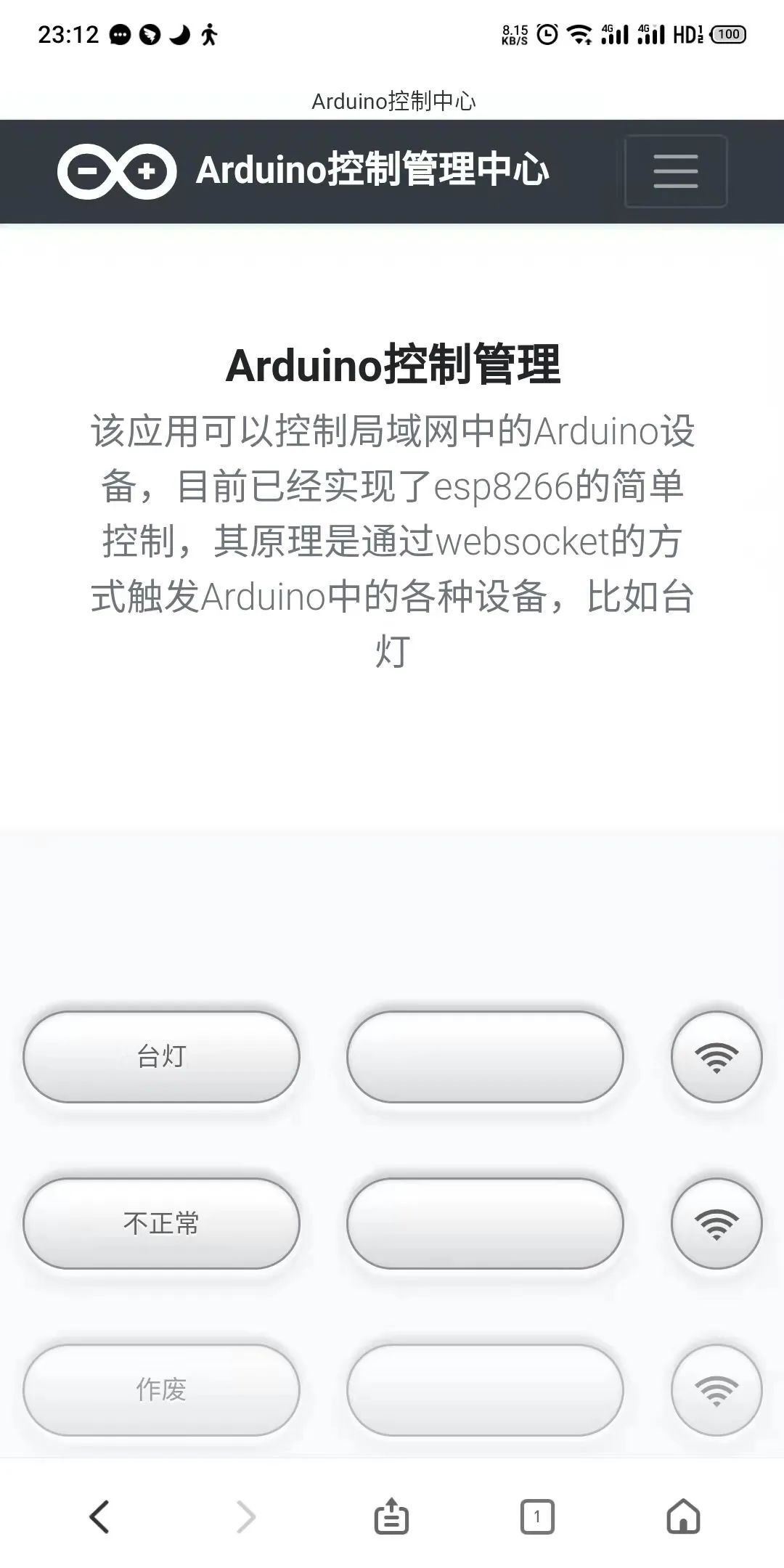This screenshot has width=784, height=1568.
Task: Tap the blank button next to 台灯
Action: 485,1057
